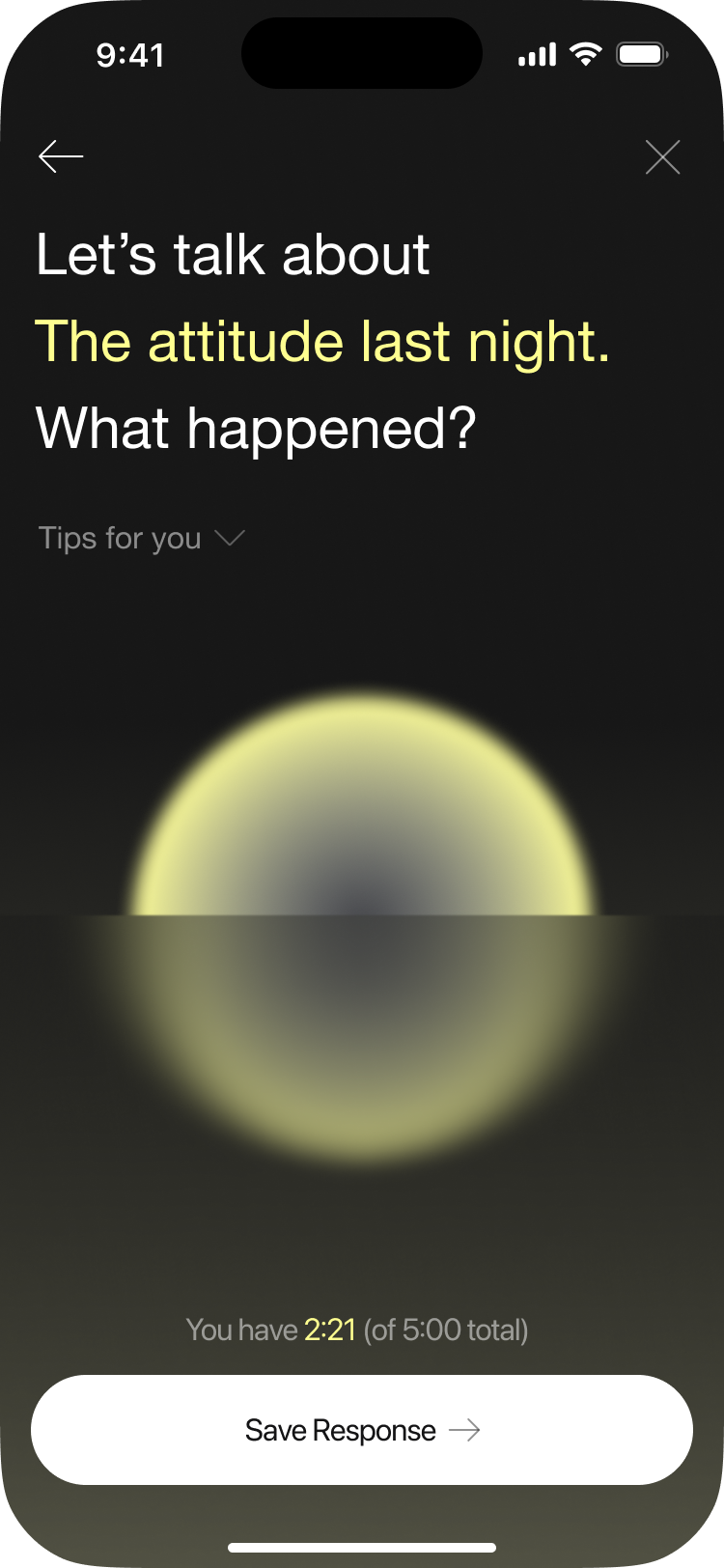This screenshot has height=1568, width=724.
Task: Tap Save Response button
Action: coord(362,1430)
